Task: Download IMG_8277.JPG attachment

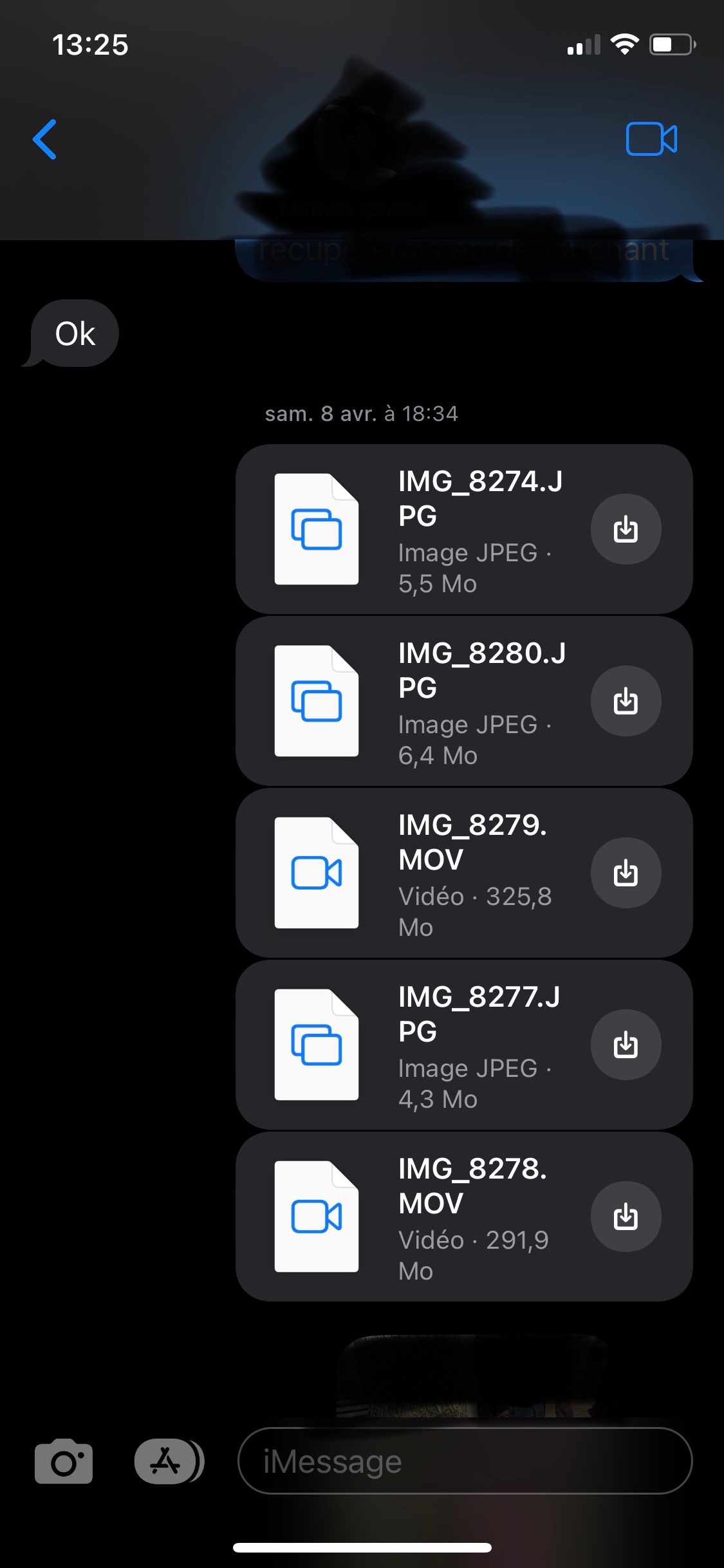Action: point(626,1045)
